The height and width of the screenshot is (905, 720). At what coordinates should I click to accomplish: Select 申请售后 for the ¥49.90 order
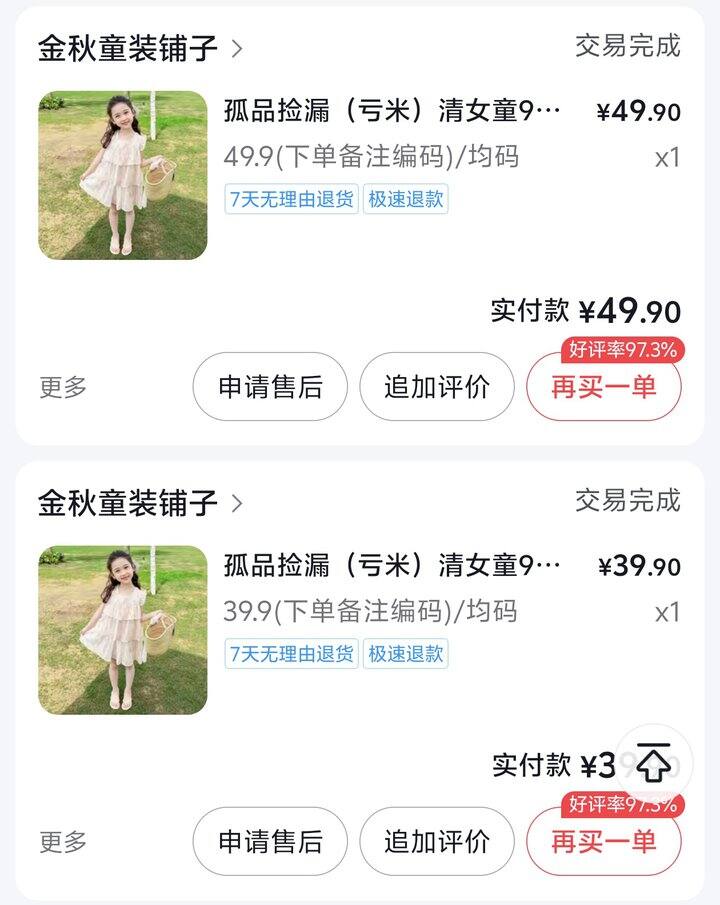(x=270, y=387)
